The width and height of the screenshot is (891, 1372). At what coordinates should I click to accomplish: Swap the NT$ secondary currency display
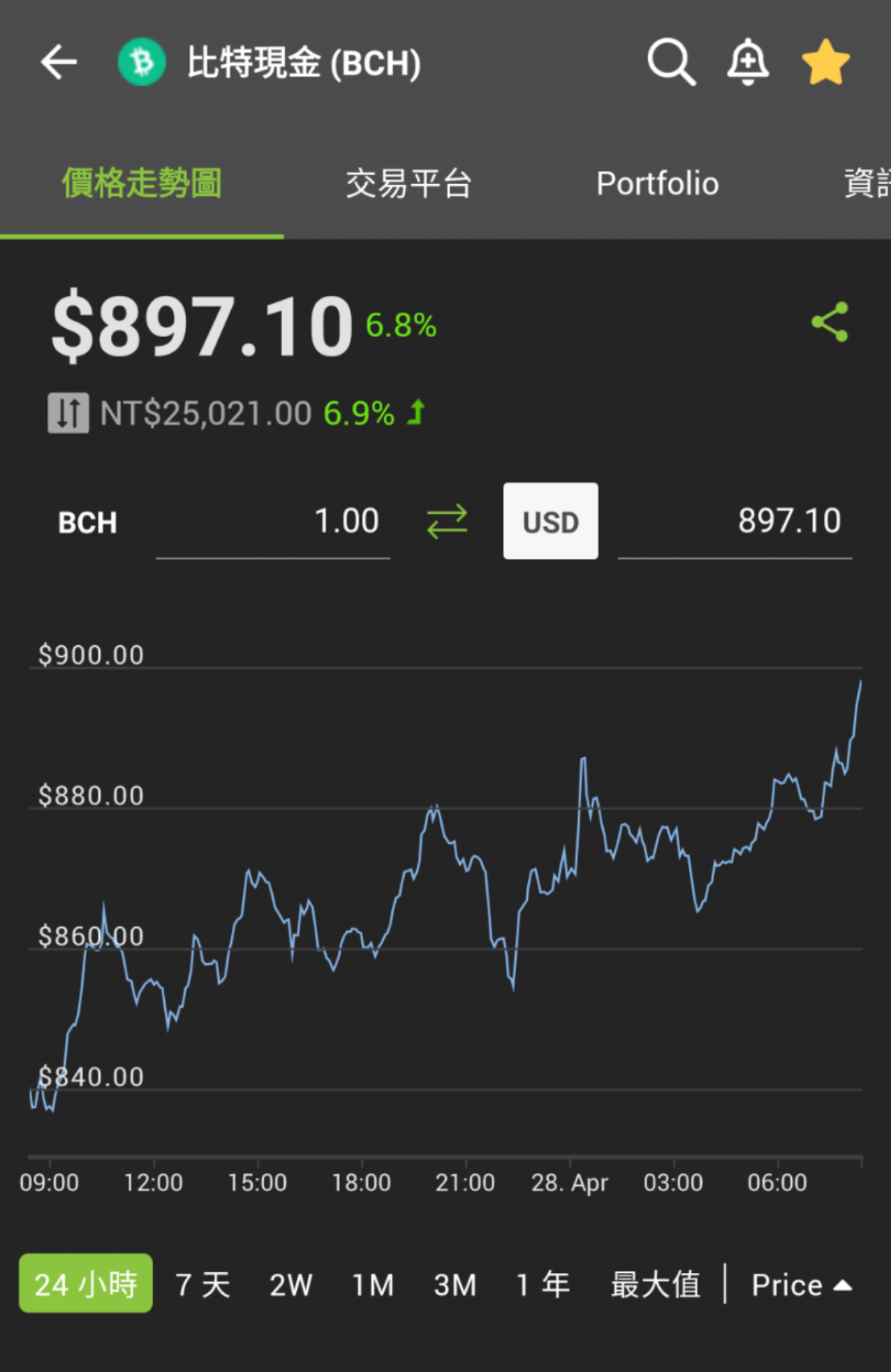(x=68, y=413)
